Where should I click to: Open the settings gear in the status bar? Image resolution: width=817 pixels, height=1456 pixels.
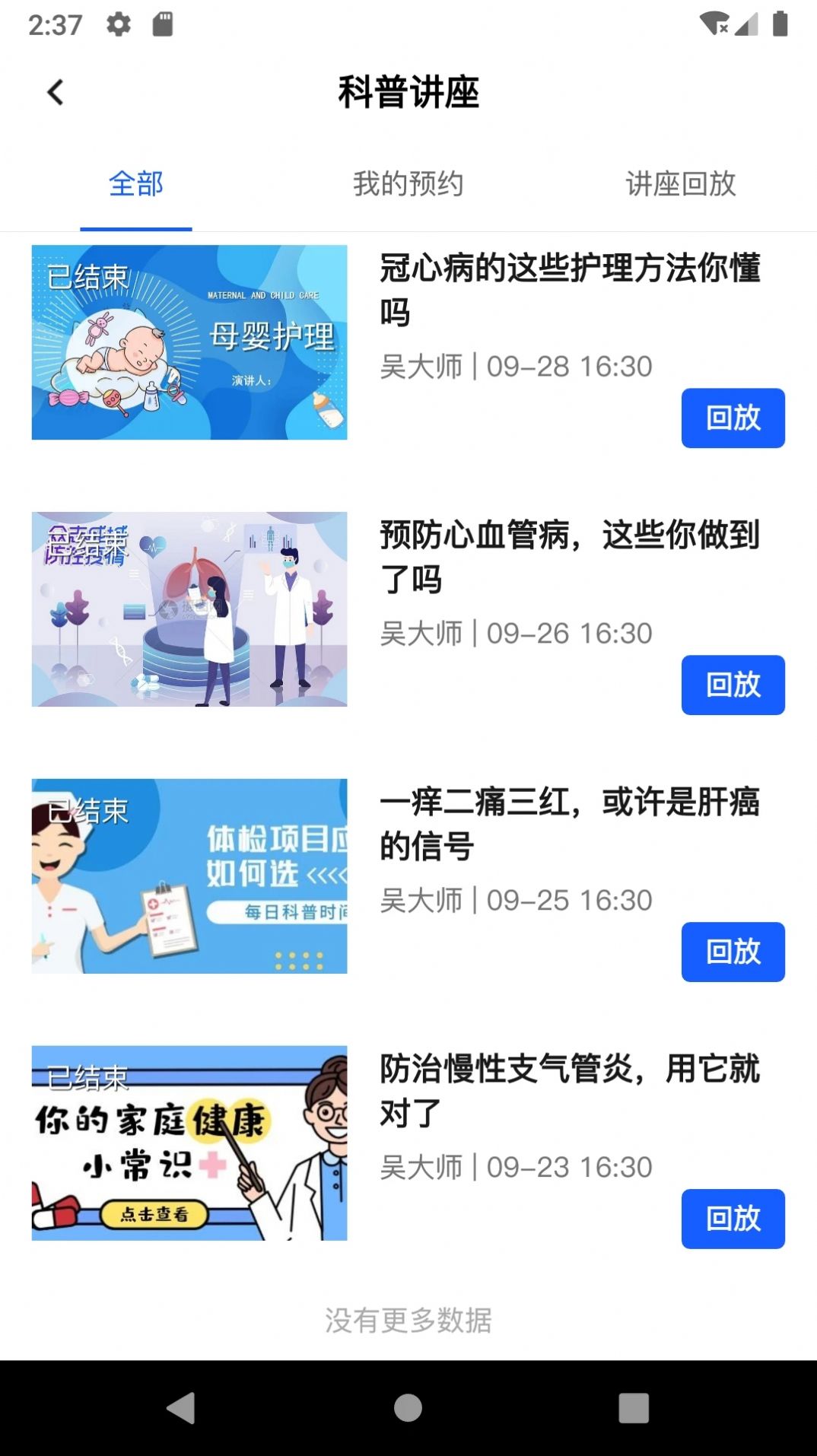click(118, 24)
